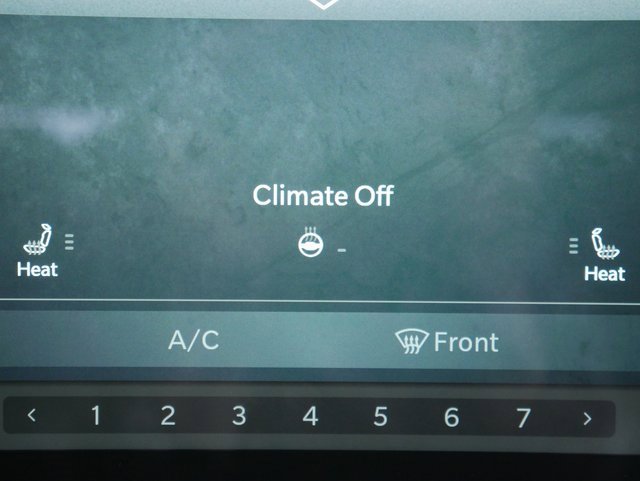Turn on the left seat heat

pyautogui.click(x=38, y=251)
